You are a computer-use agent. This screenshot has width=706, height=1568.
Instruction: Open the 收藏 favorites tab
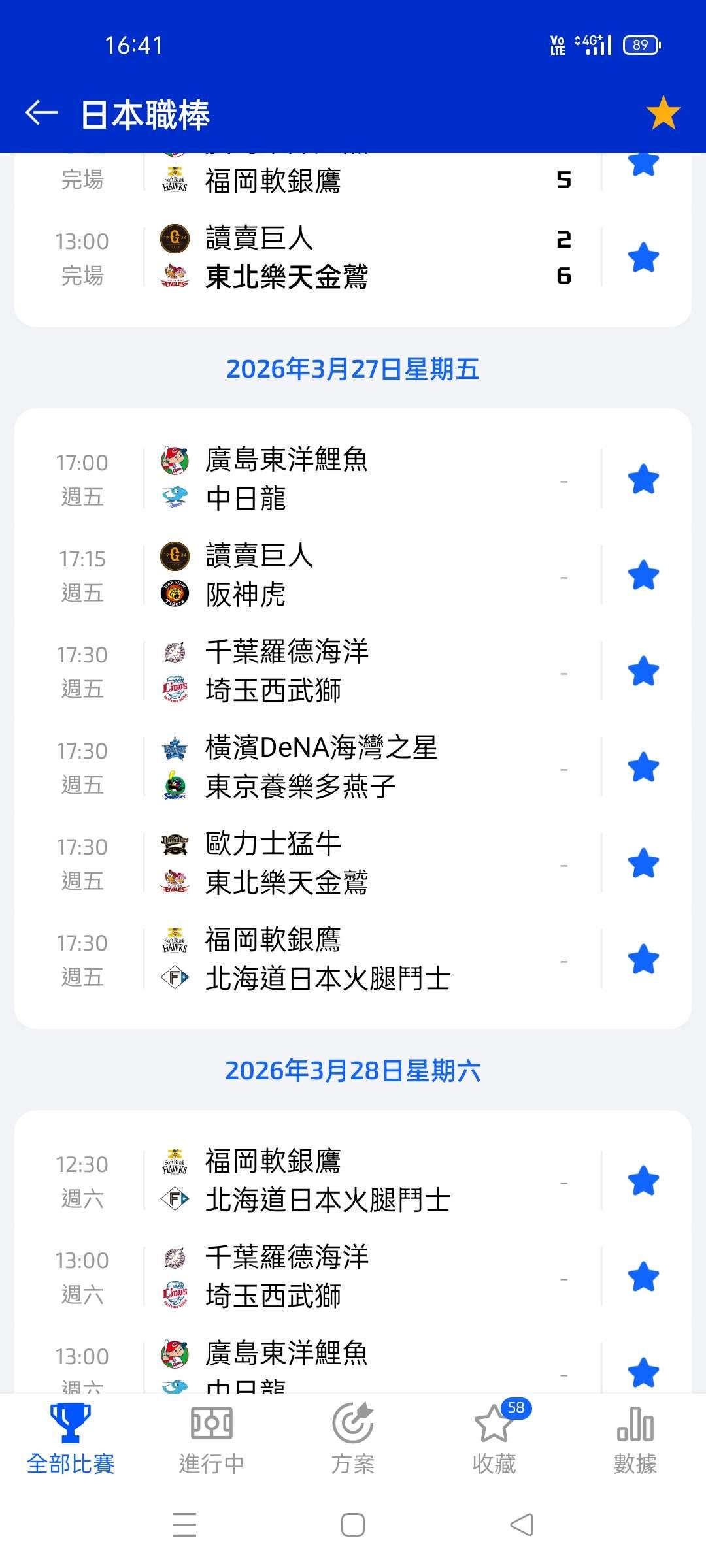(494, 1439)
